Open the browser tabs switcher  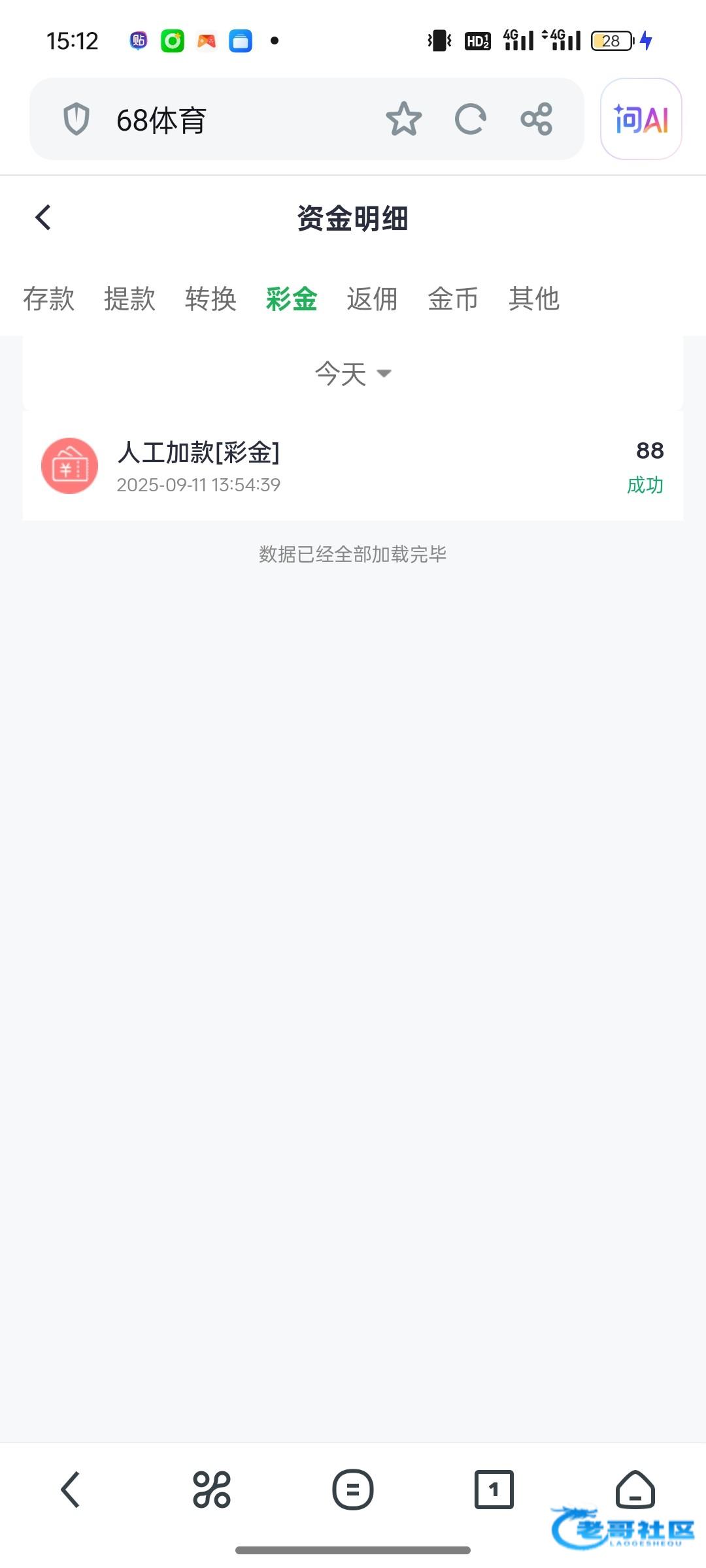coord(494,1490)
